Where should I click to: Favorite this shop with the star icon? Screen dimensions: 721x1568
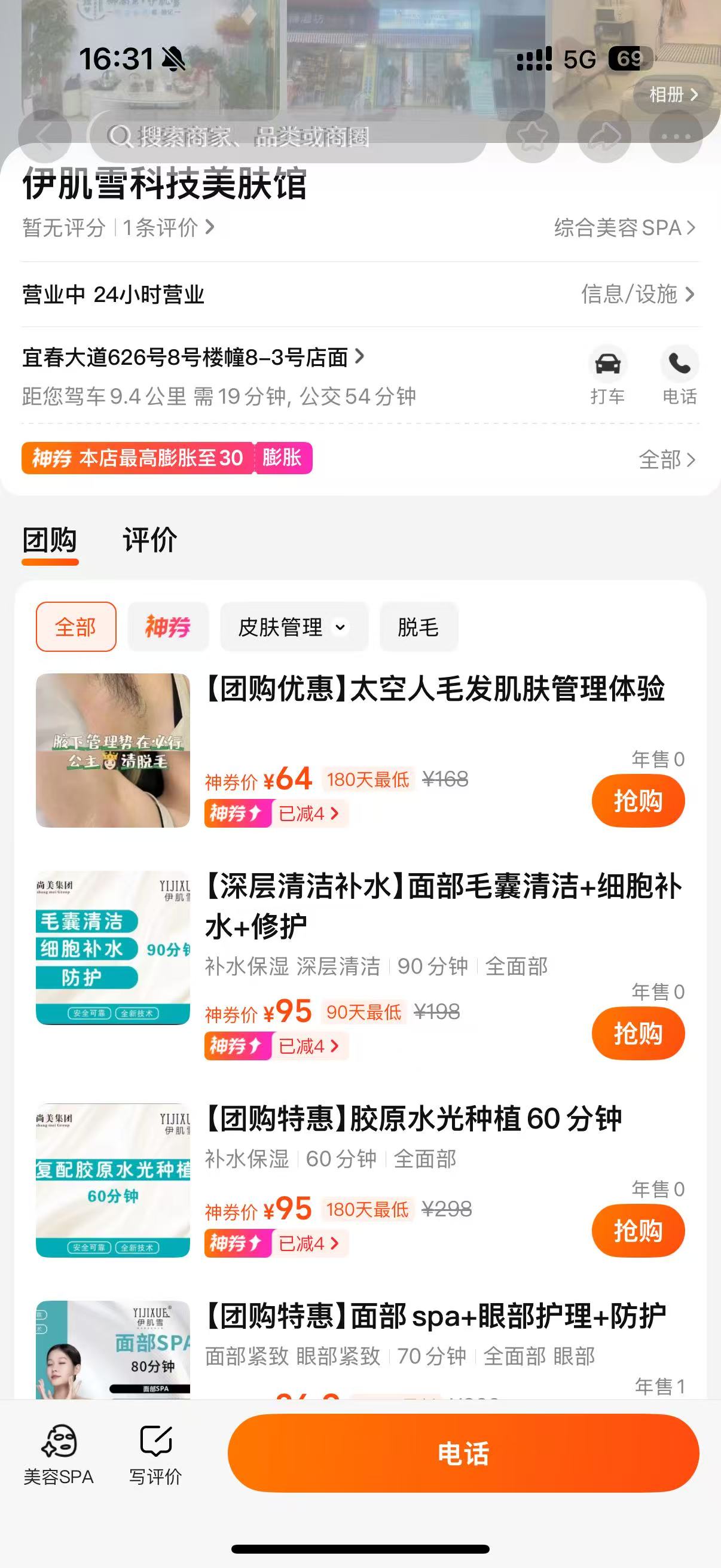click(533, 136)
